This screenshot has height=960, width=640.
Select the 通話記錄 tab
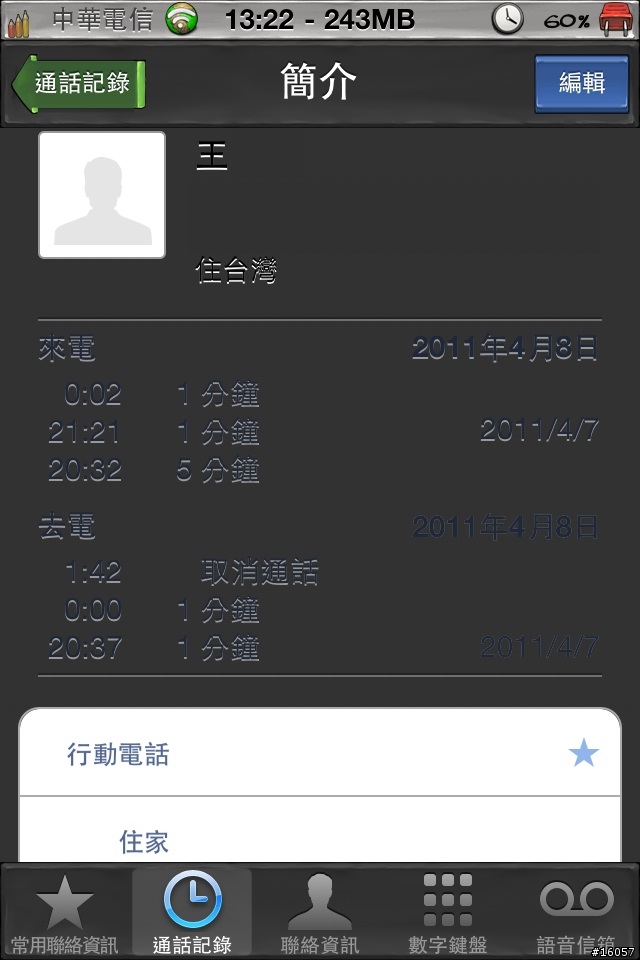(x=192, y=914)
